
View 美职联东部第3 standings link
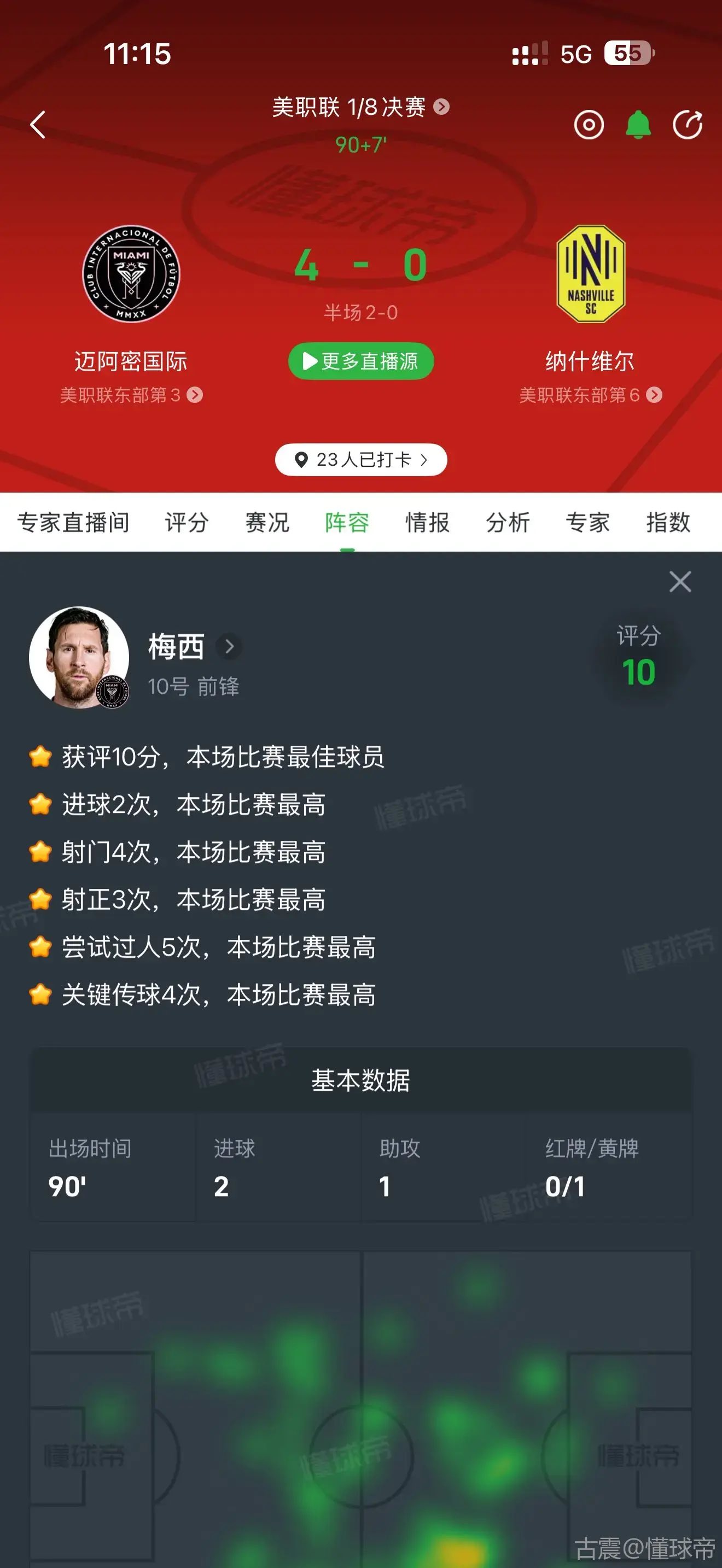coord(131,395)
